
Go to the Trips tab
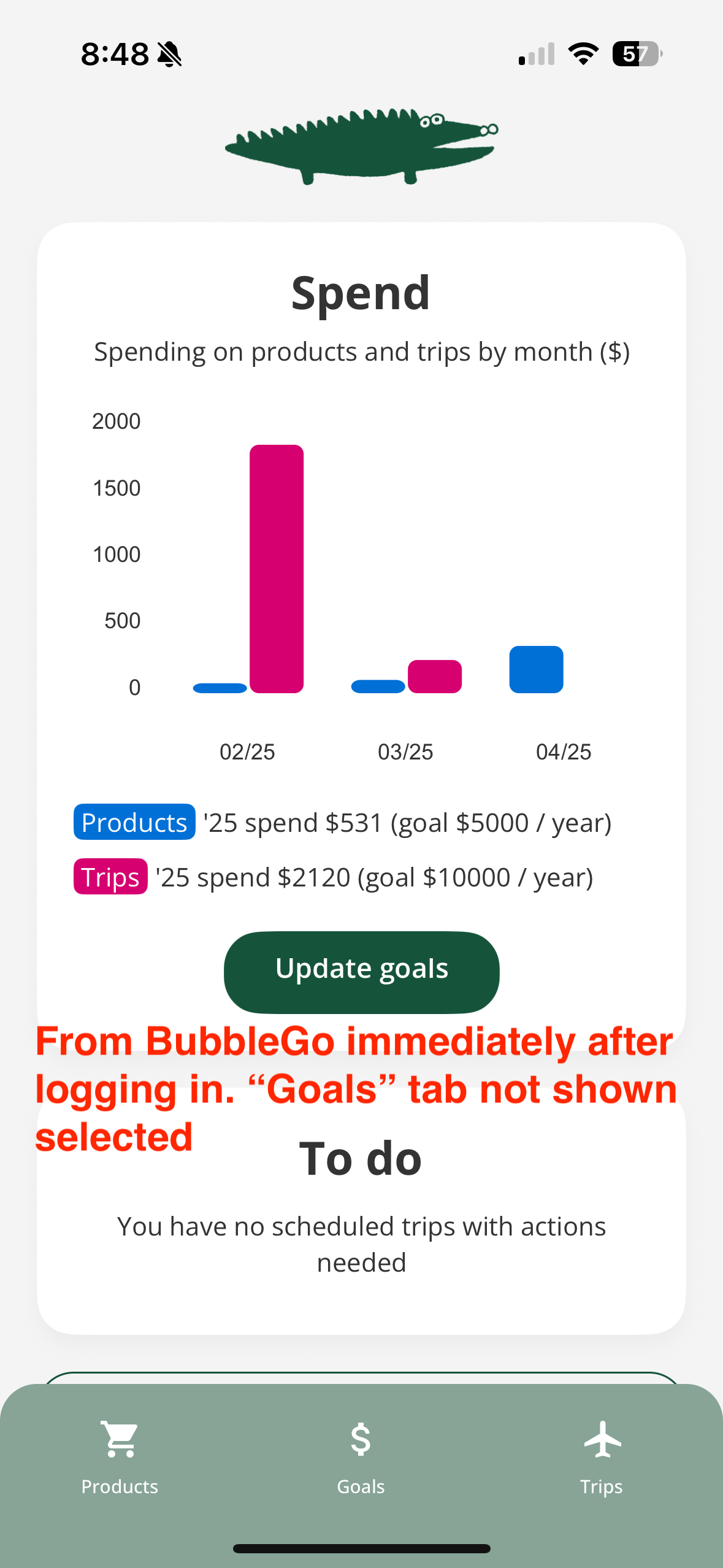point(602,1458)
